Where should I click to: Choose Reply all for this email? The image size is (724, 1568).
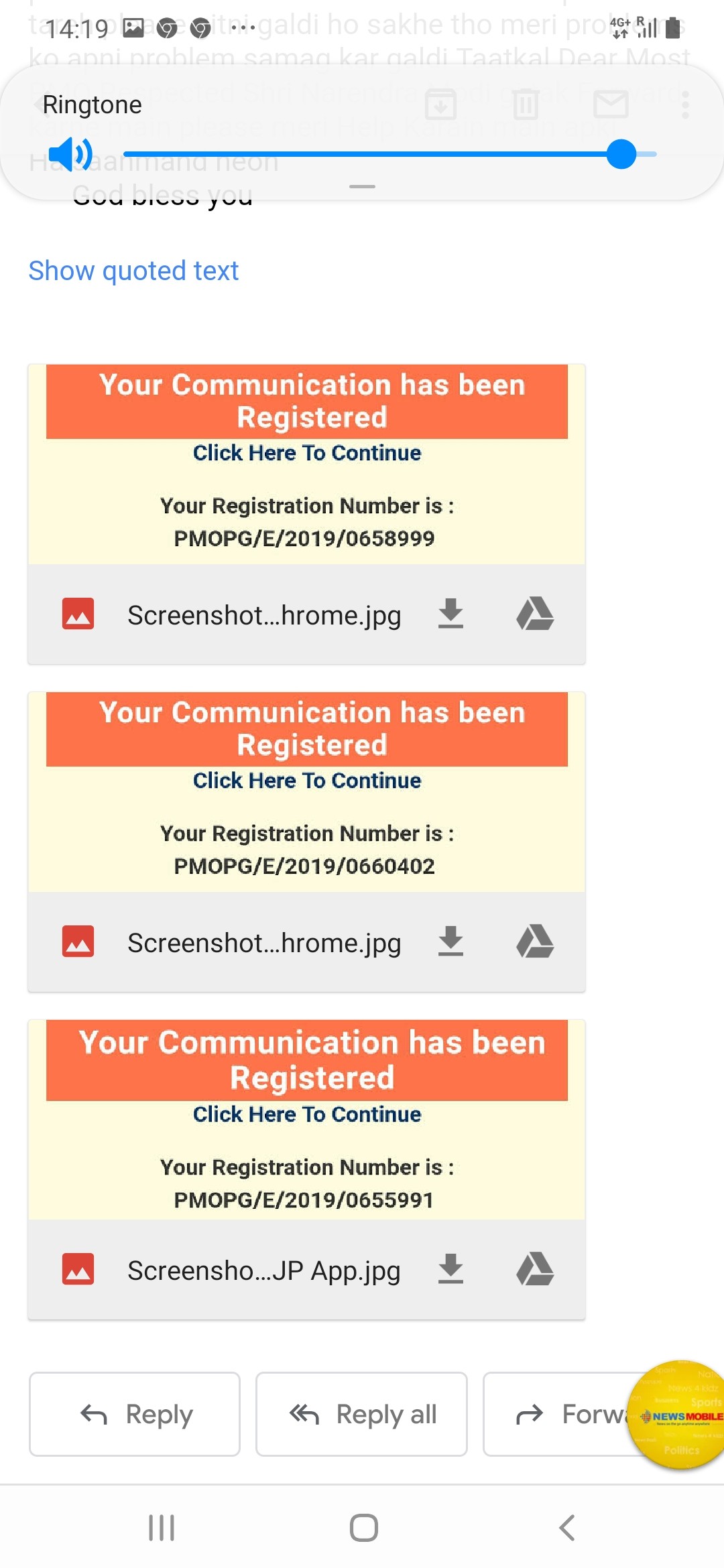(x=361, y=1414)
